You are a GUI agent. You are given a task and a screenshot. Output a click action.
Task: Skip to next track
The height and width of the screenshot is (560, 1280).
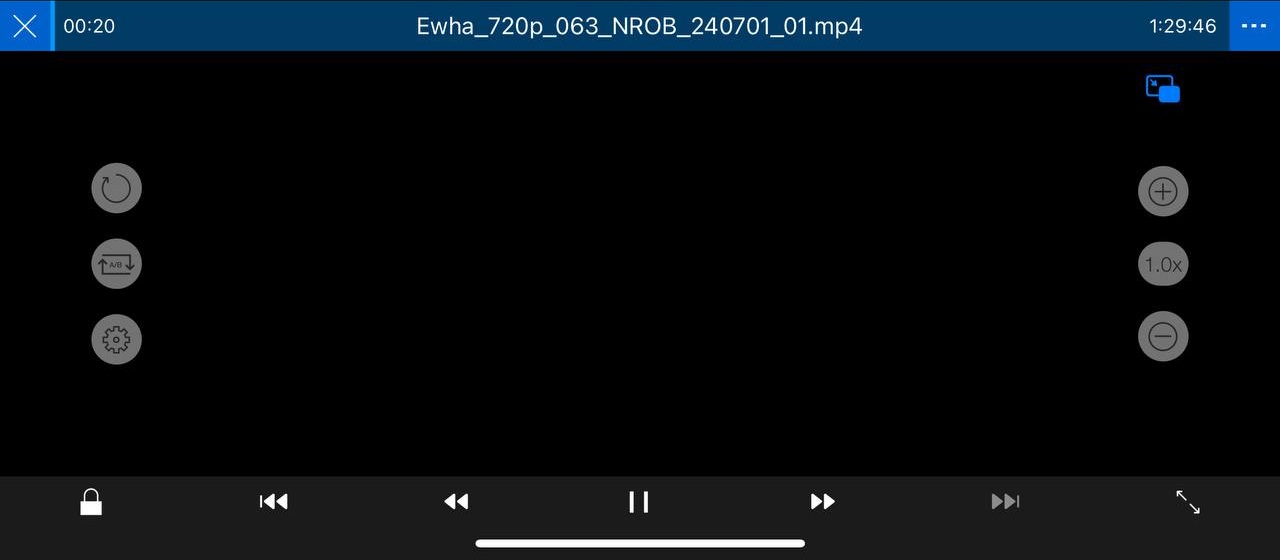tap(1005, 501)
